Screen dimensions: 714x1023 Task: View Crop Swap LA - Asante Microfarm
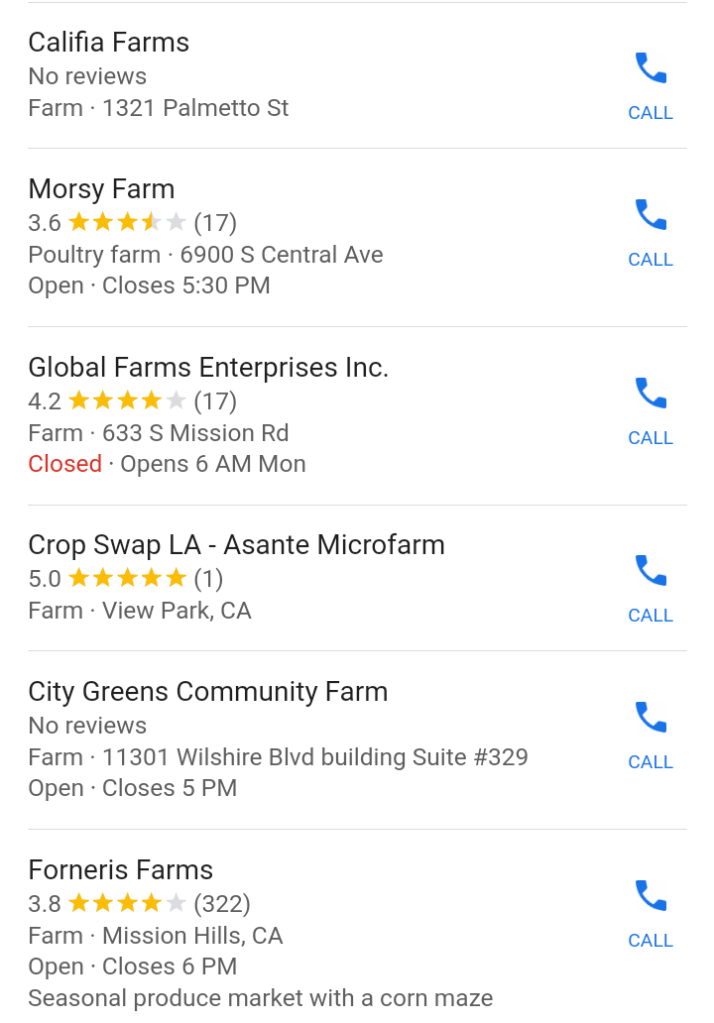point(236,545)
